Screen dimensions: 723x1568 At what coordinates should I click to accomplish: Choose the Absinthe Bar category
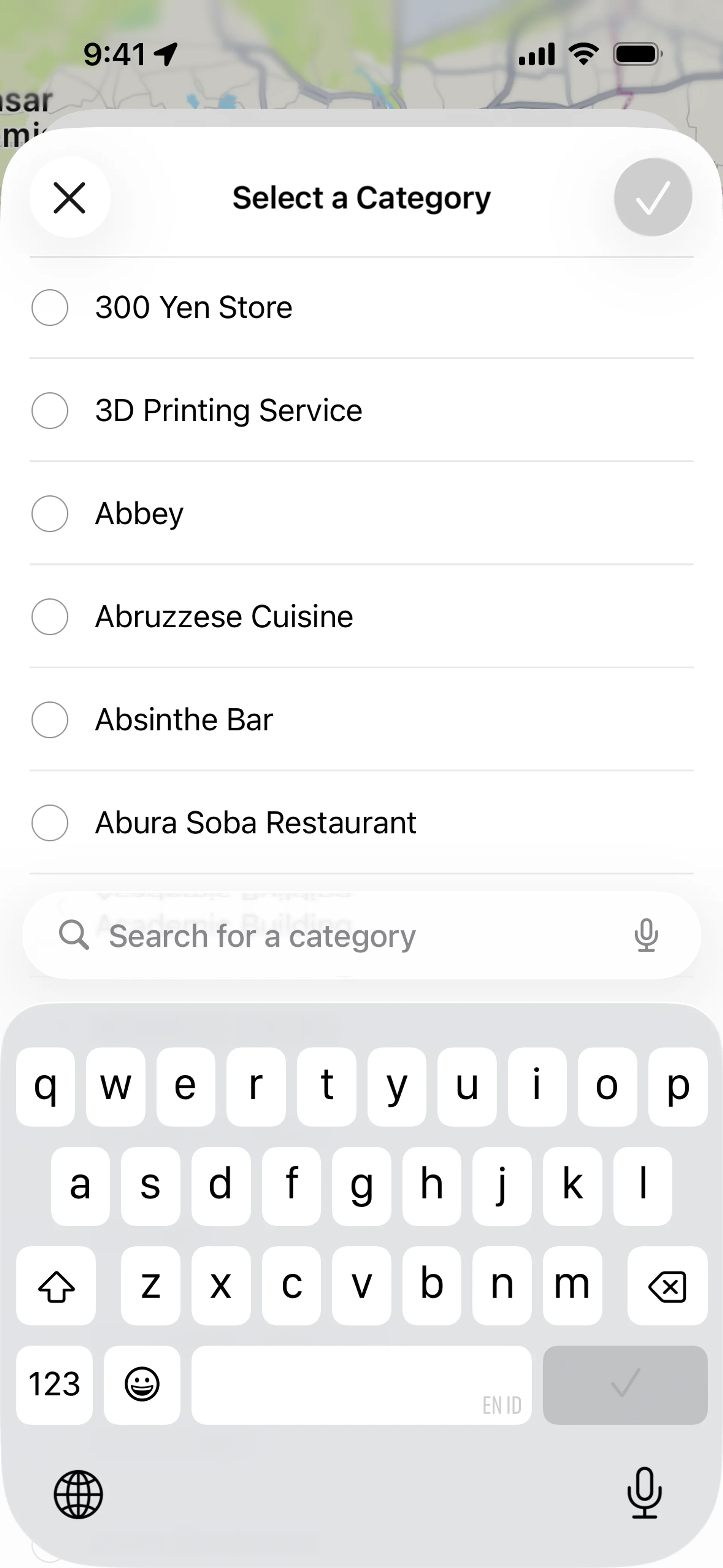[50, 720]
